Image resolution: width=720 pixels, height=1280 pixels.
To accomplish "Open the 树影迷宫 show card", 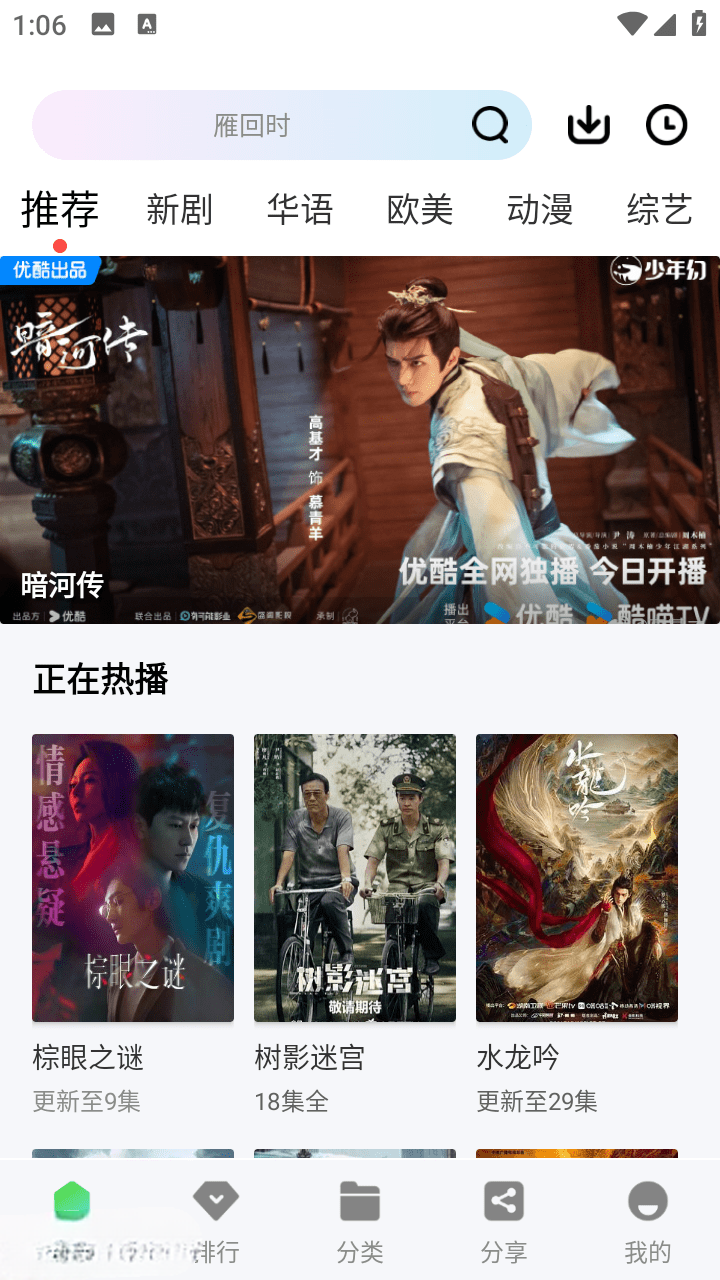I will 355,878.
